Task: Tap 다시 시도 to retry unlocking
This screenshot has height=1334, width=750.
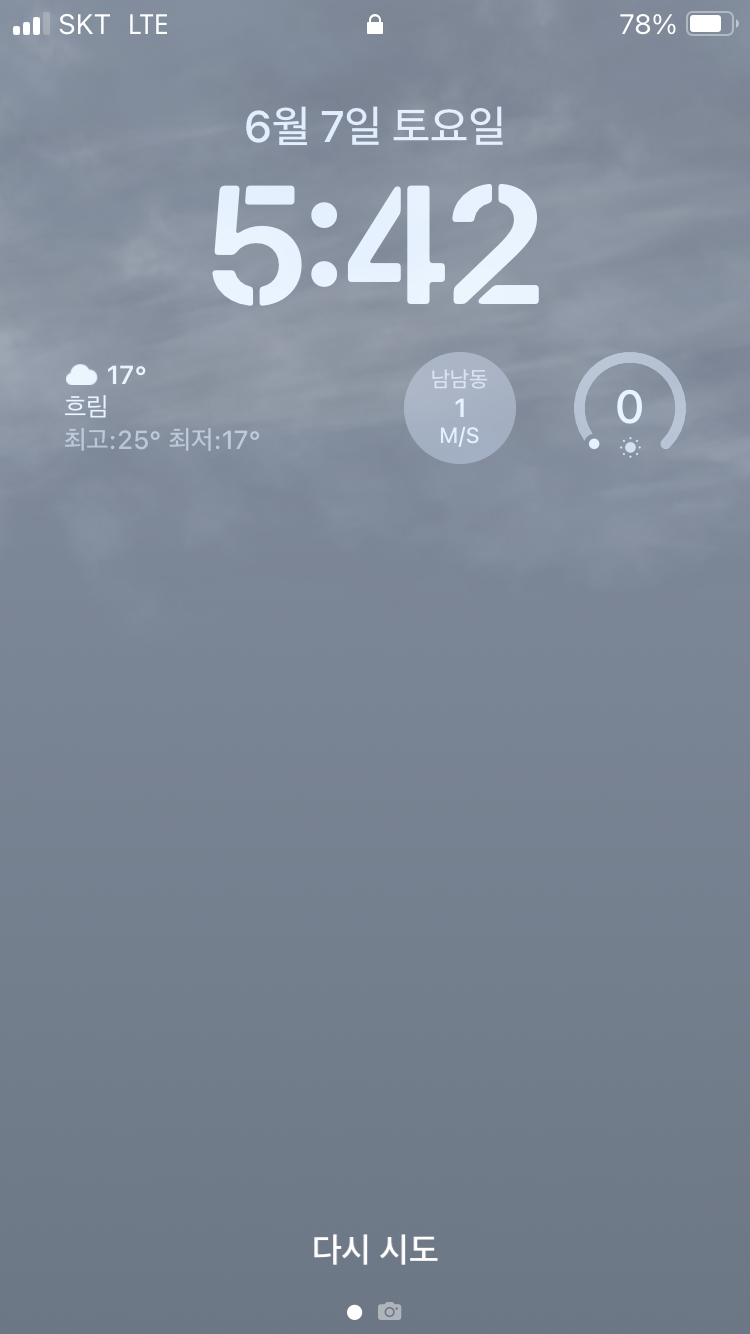Action: (375, 1249)
